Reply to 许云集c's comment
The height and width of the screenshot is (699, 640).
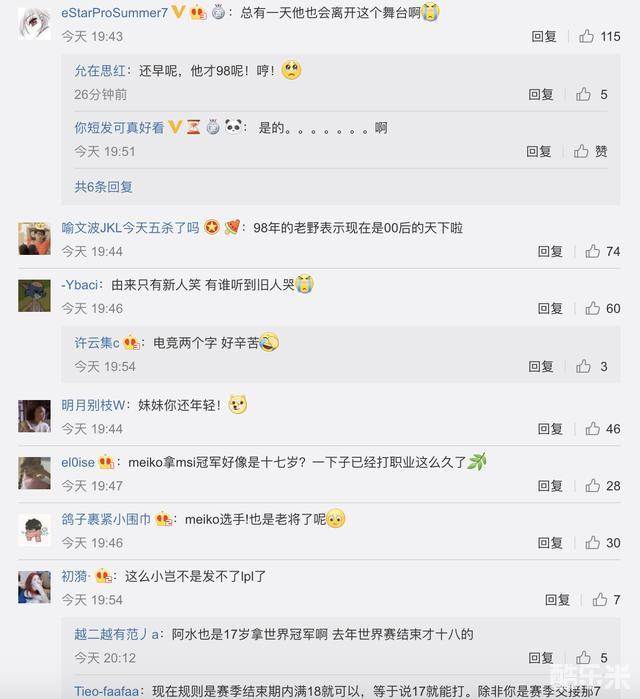(541, 367)
